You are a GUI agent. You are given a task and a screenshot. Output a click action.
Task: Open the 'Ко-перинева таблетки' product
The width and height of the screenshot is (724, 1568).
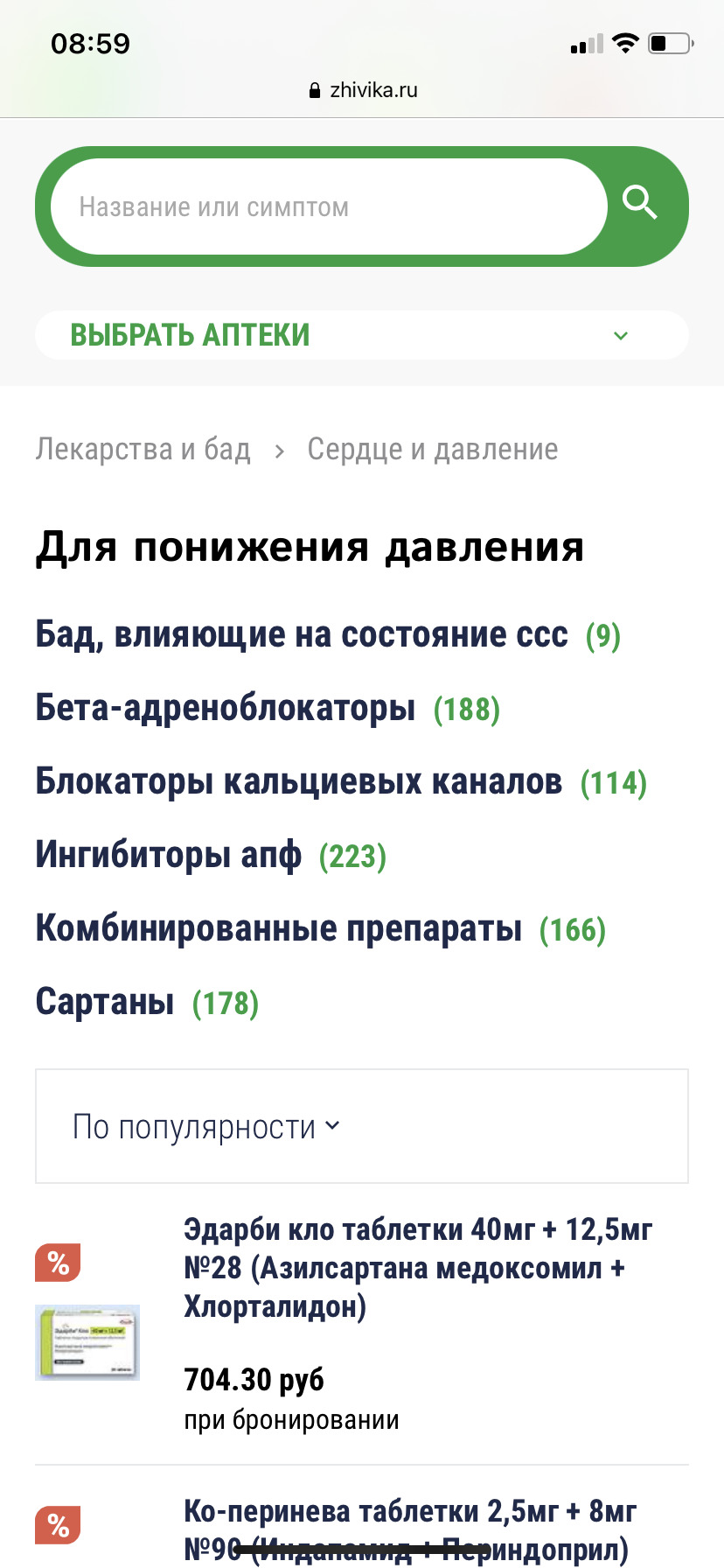coord(409,1529)
